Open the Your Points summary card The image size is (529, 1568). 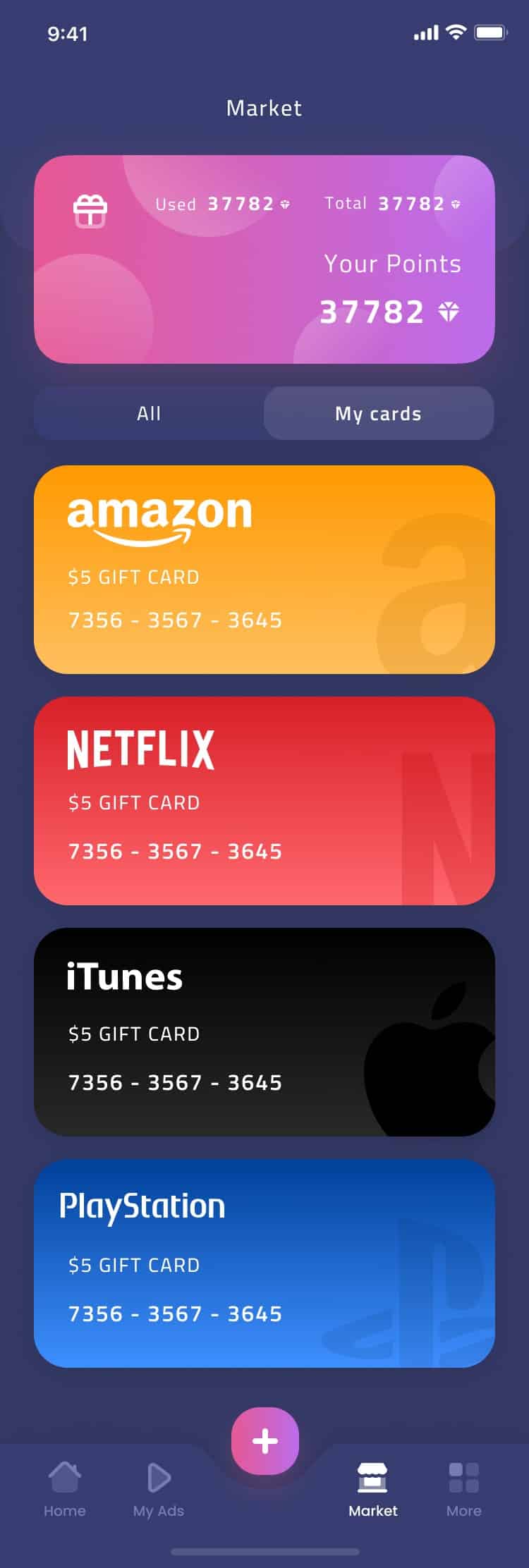point(264,259)
